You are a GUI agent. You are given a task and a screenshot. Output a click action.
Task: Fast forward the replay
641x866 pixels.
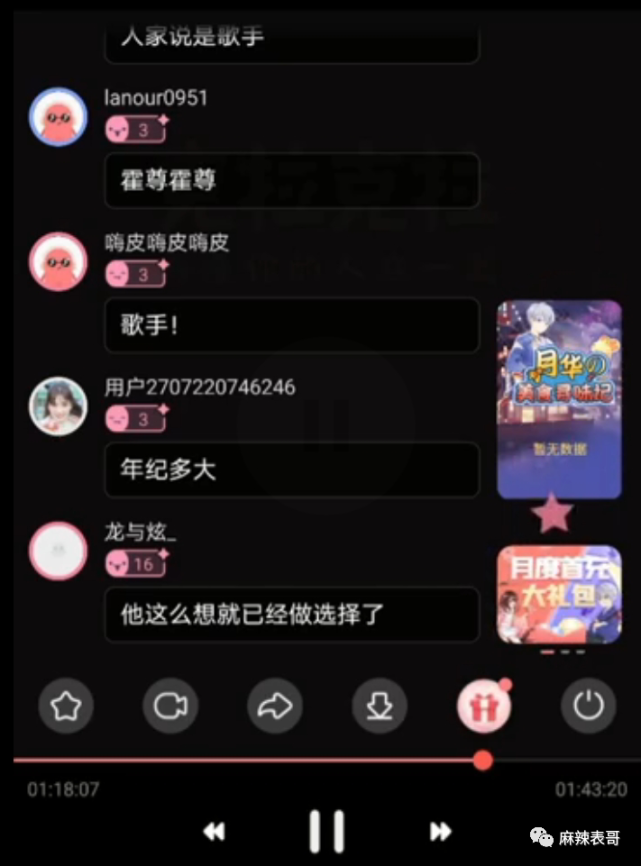(x=440, y=831)
